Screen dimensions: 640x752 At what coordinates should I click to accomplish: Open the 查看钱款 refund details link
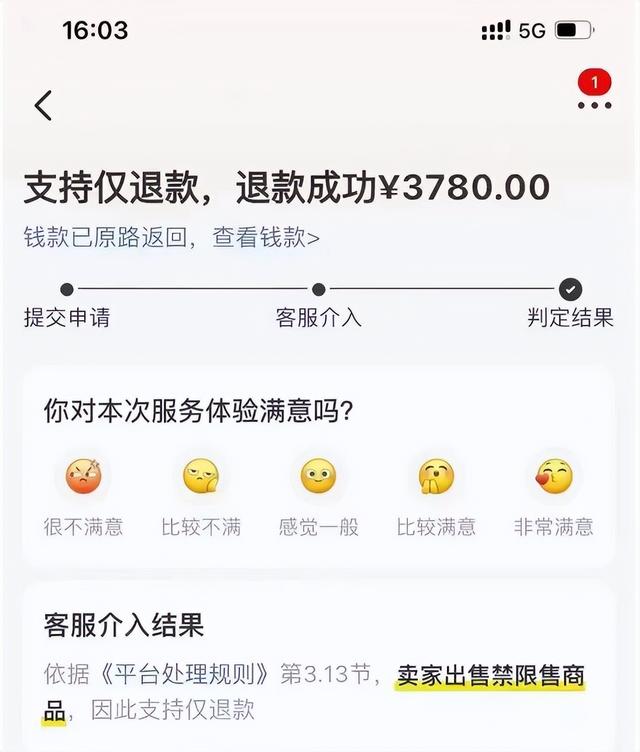coord(266,238)
